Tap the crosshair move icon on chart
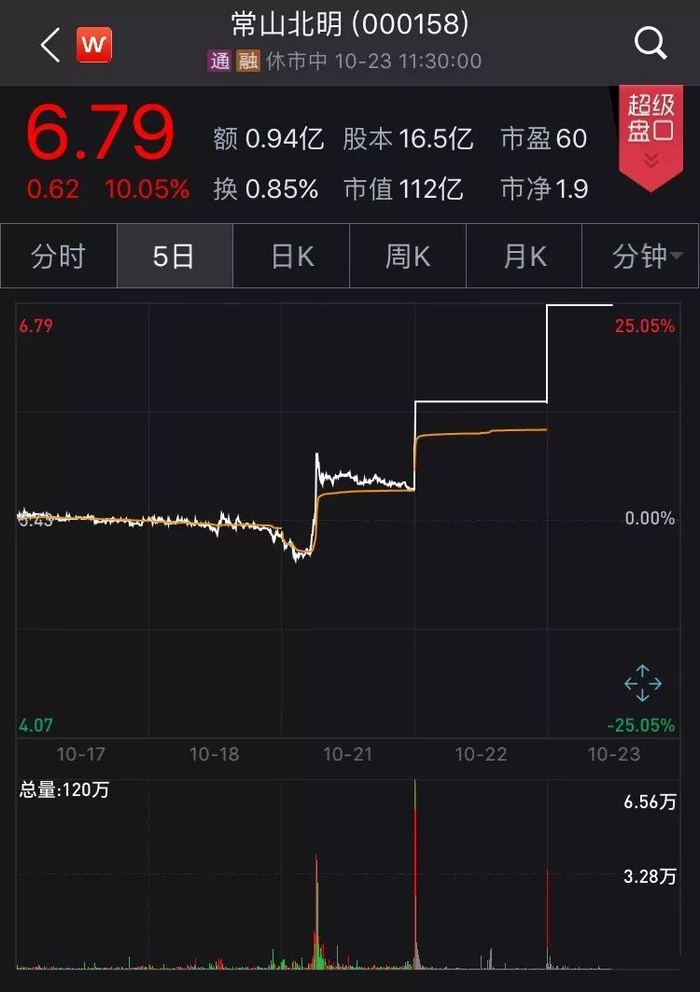The width and height of the screenshot is (700, 992). [x=642, y=683]
